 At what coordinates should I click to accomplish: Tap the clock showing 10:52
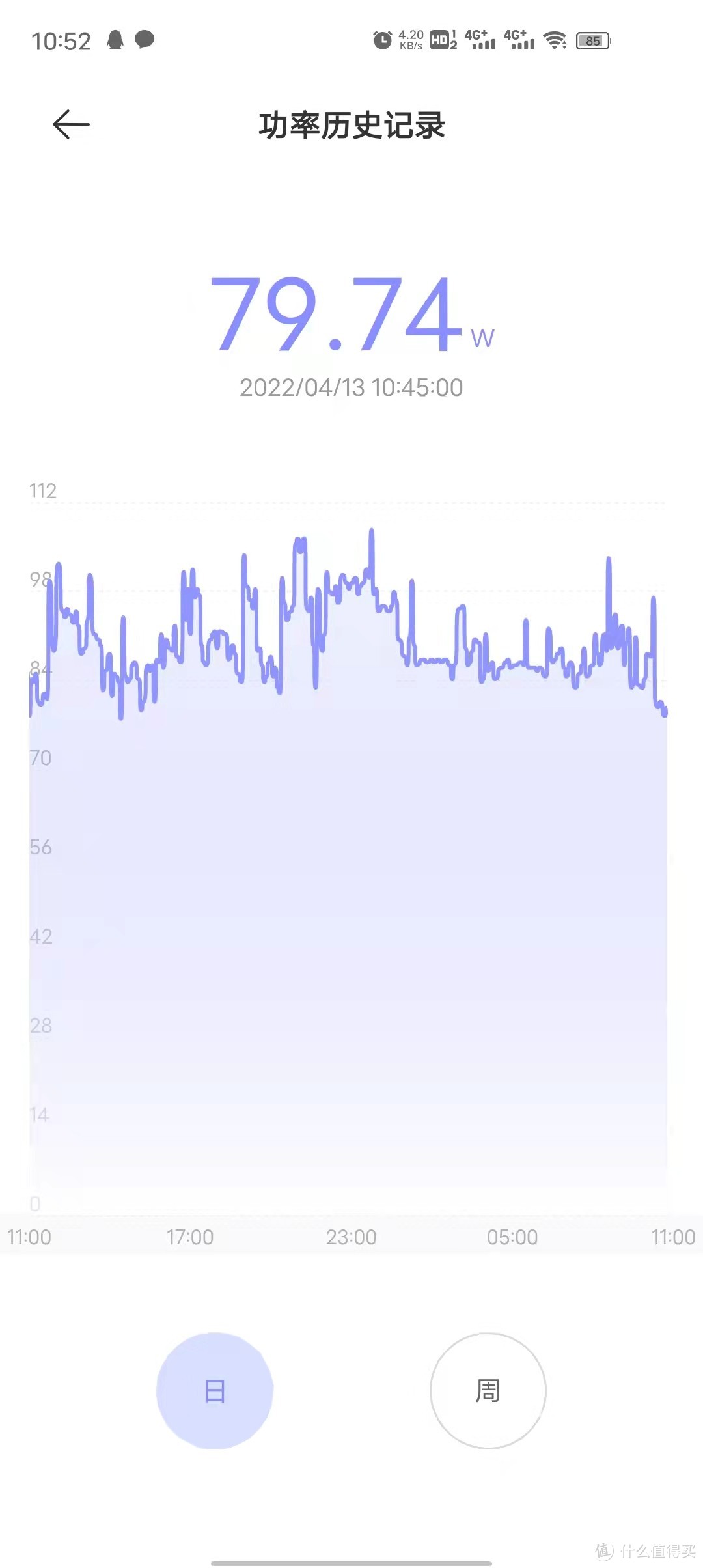pos(62,40)
